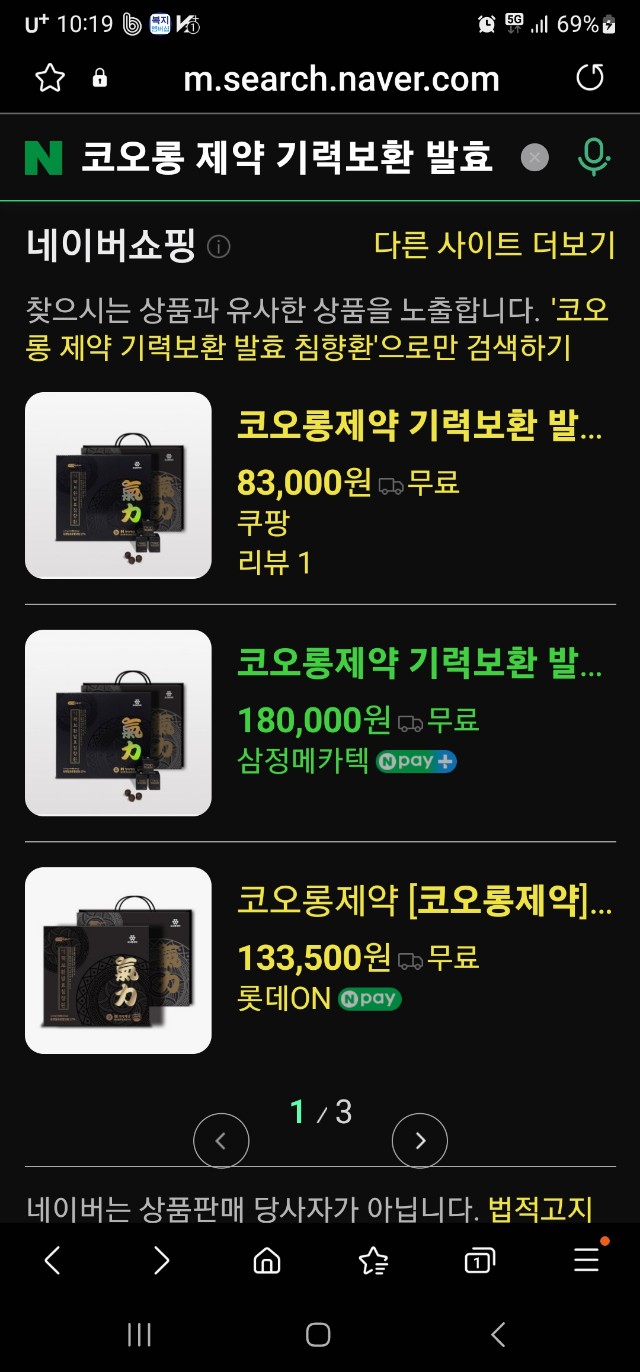Viewport: 640px width, 1372px height.
Task: Open Naver home via the N logo
Action: (x=43, y=158)
